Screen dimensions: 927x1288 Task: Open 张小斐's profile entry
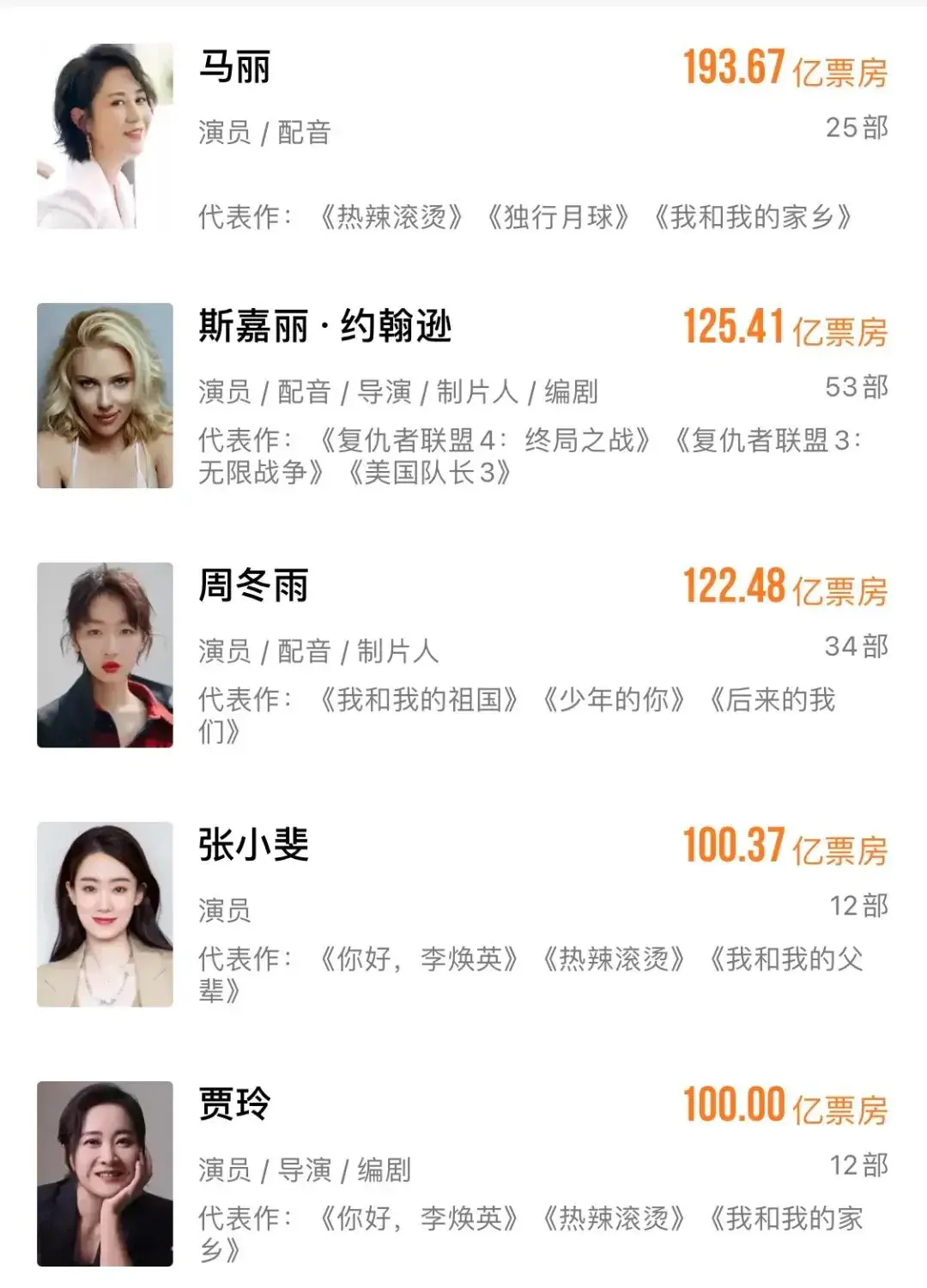pyautogui.click(x=253, y=845)
